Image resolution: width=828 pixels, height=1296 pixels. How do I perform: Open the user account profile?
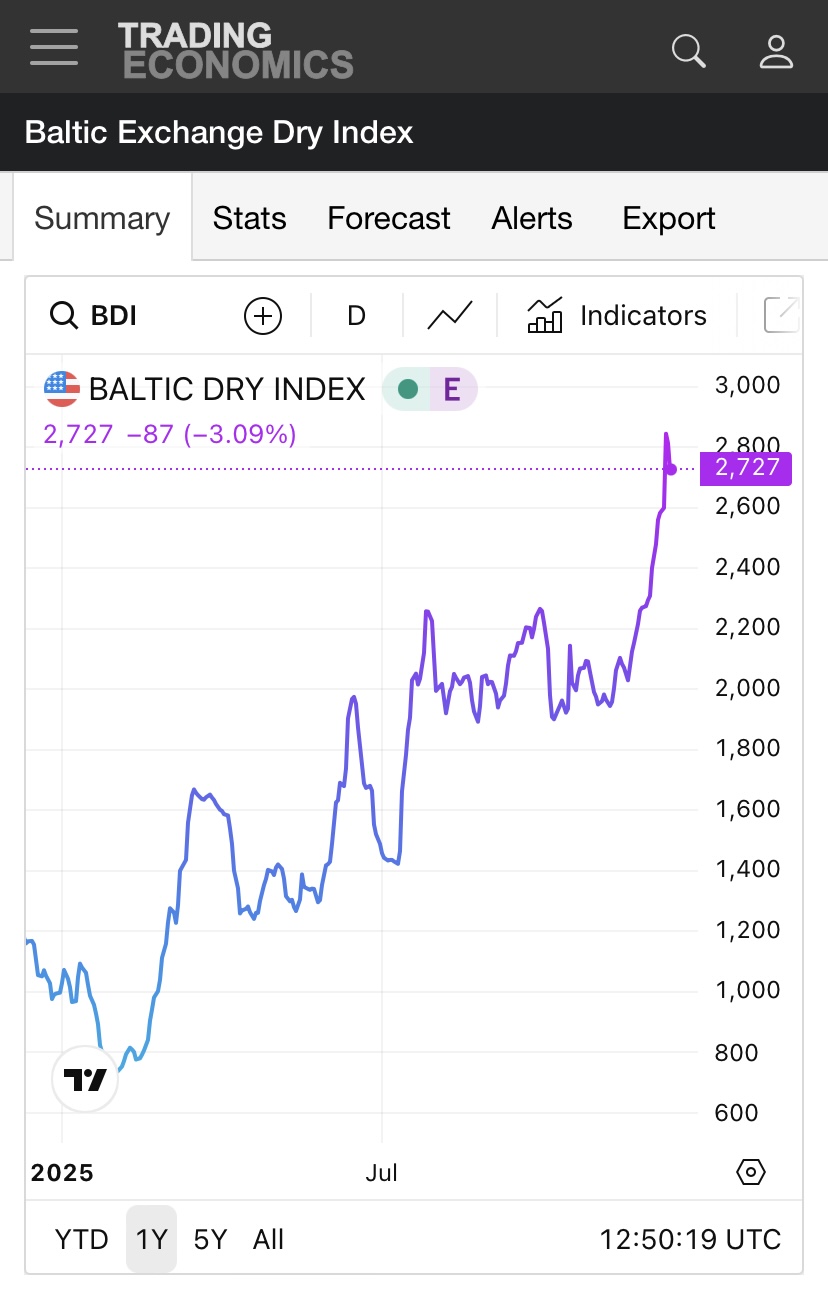(x=775, y=50)
